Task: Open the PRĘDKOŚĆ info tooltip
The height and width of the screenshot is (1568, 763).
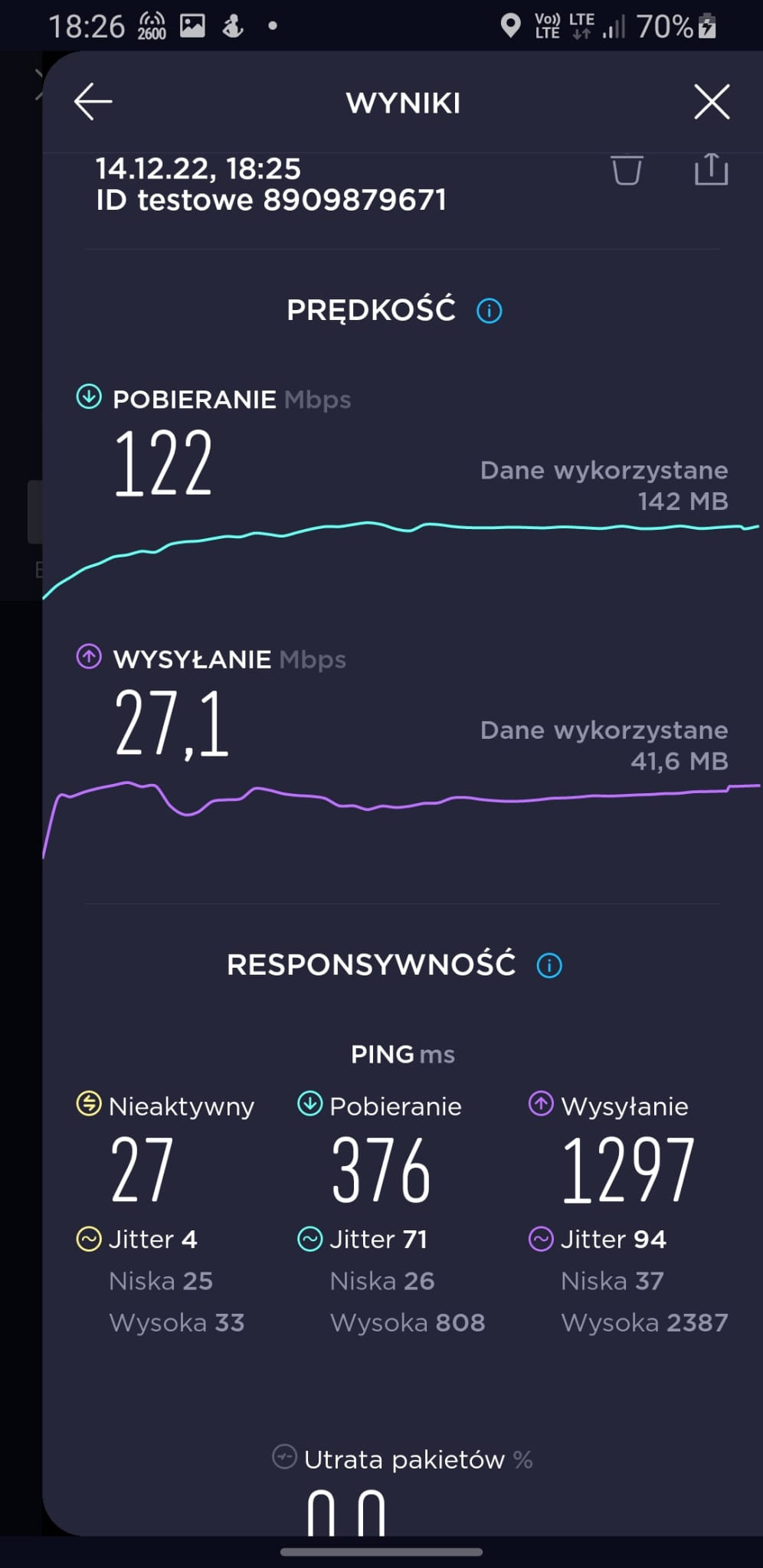Action: (488, 310)
